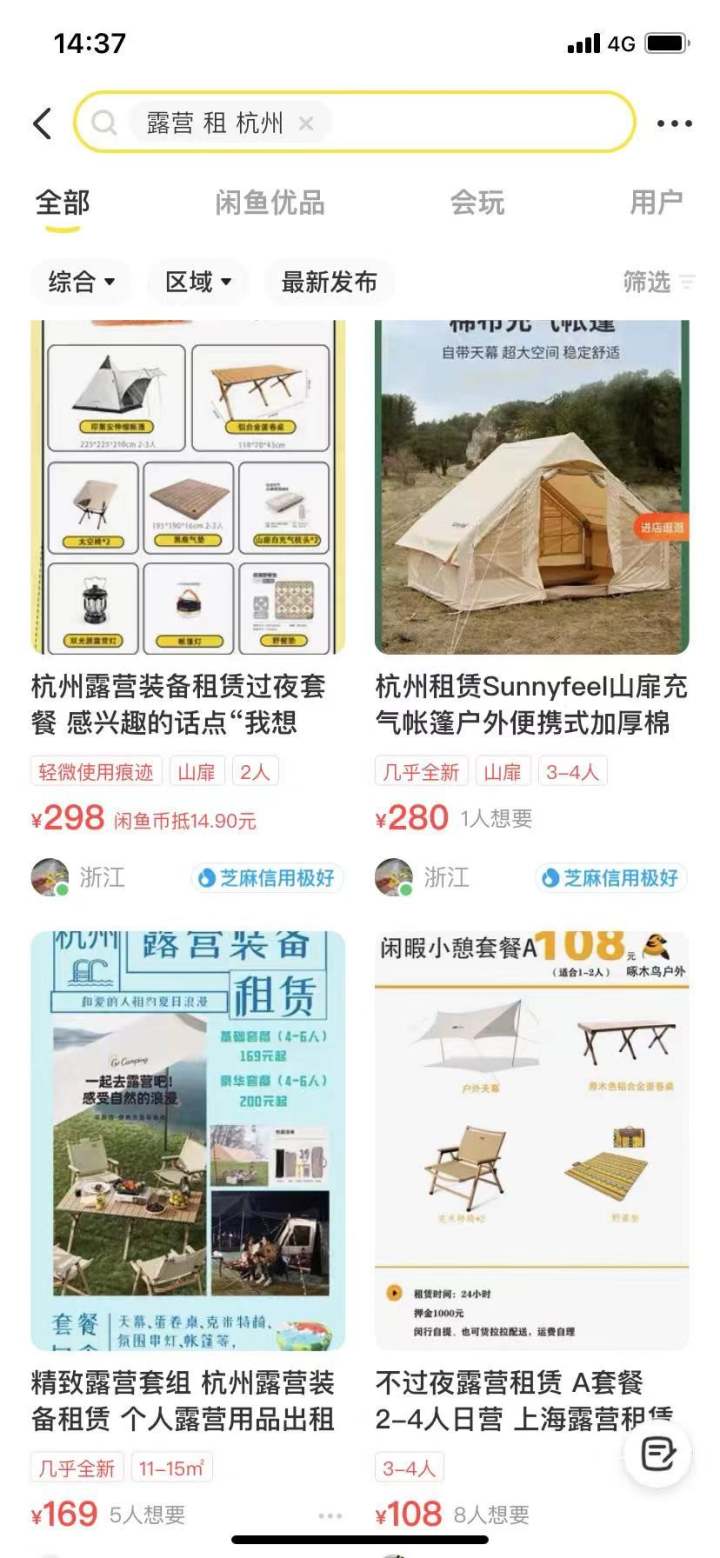Tap the more dots on the ¥169 listing

point(330,1516)
